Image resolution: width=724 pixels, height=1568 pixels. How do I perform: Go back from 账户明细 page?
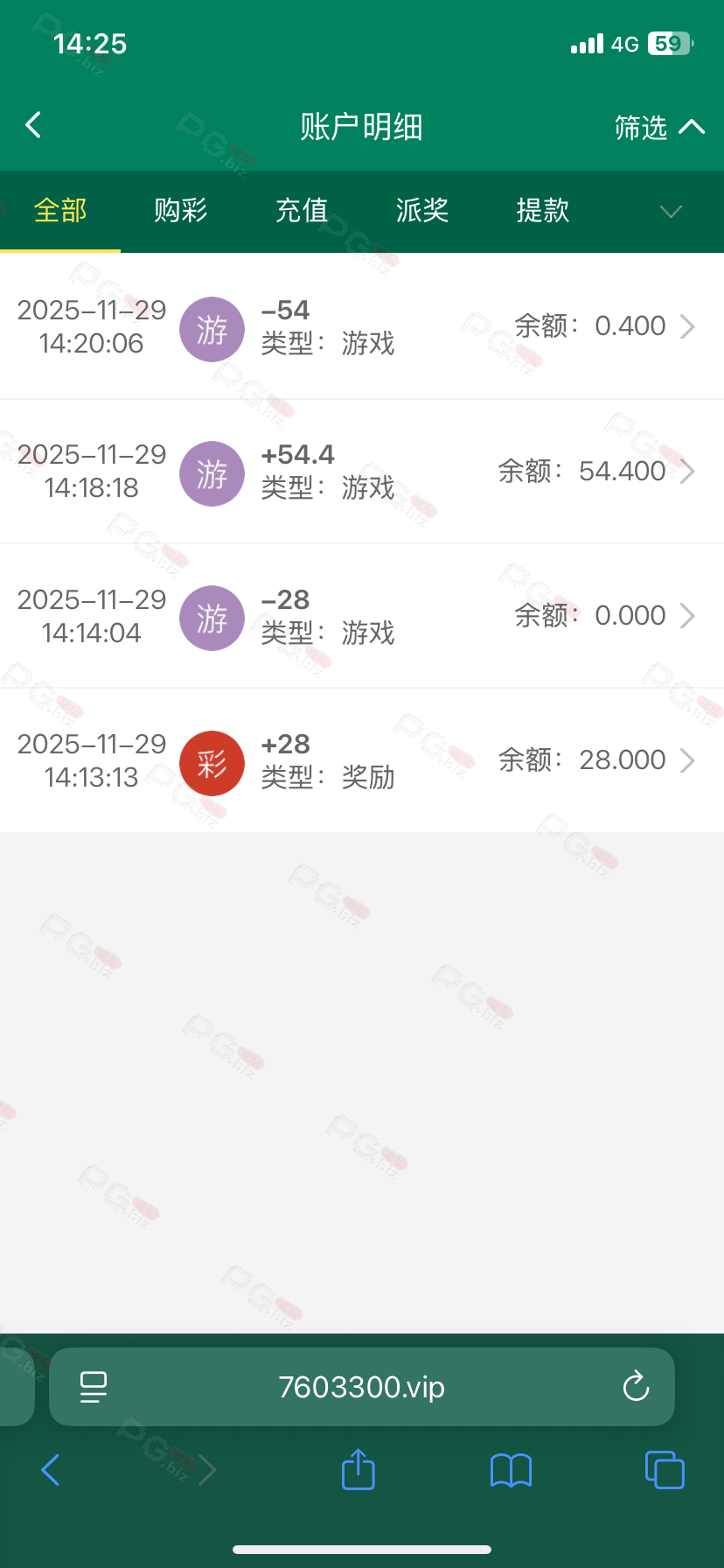pyautogui.click(x=33, y=125)
